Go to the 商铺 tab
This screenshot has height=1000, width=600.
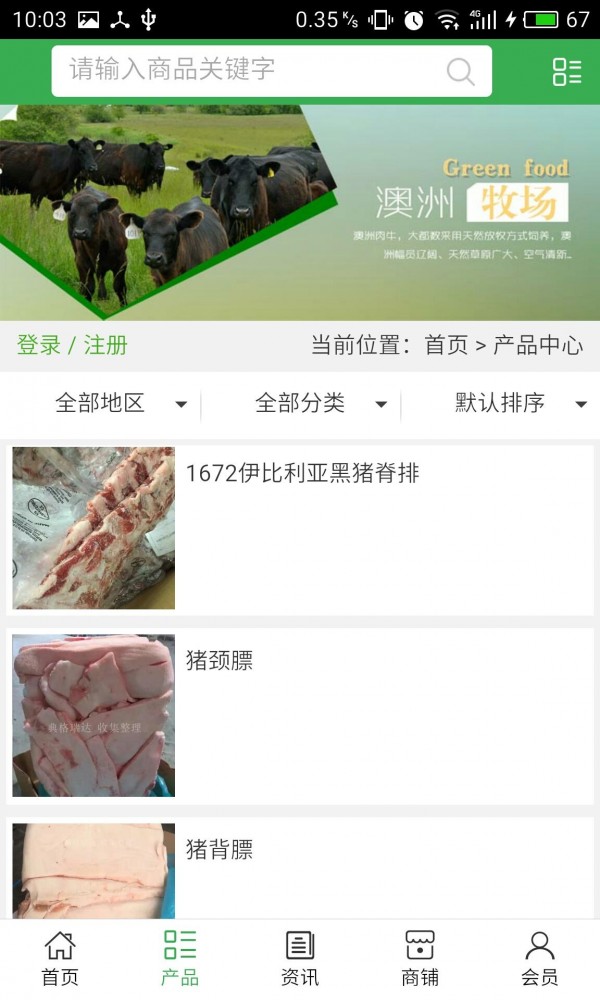420,958
